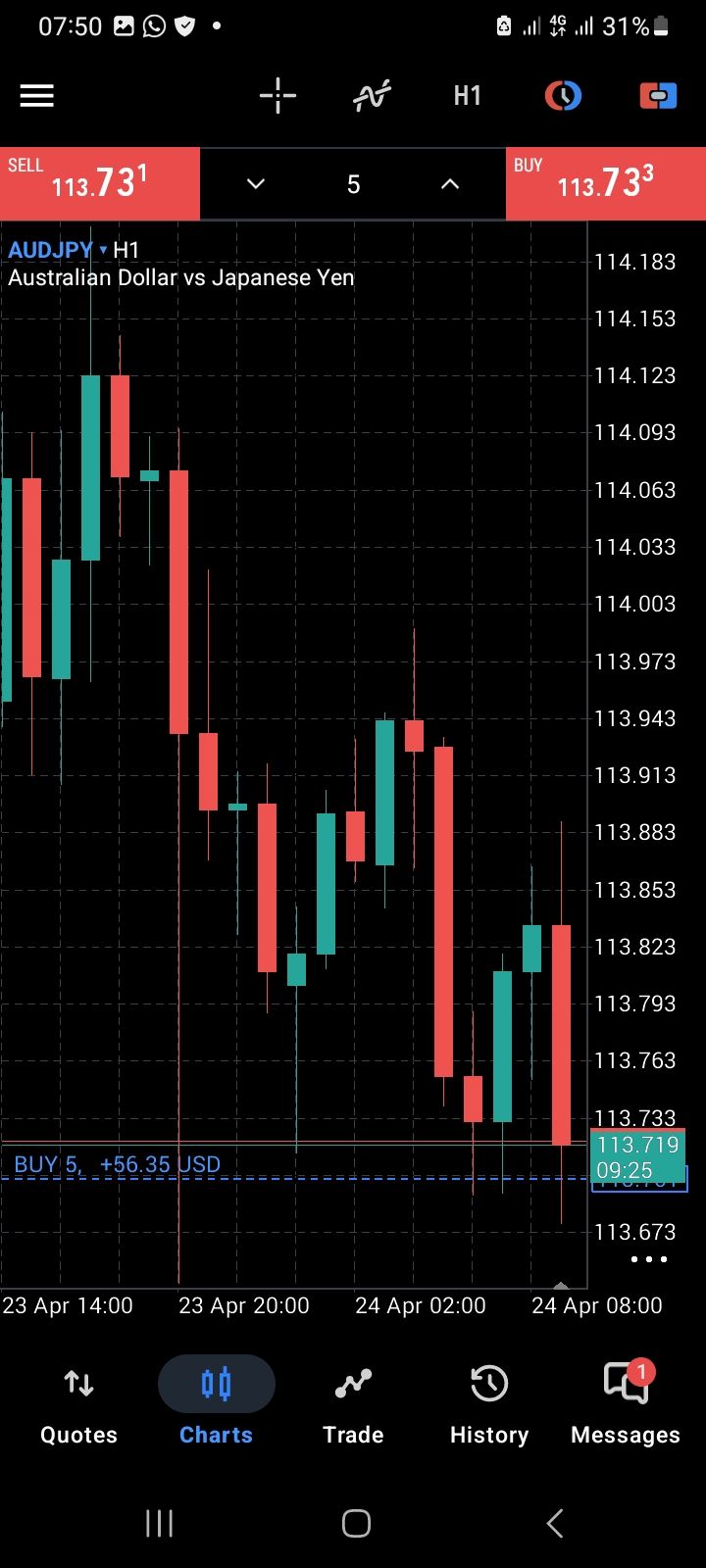Screen dimensions: 706x1568
Task: Edit the lot size value 5
Action: click(x=353, y=184)
